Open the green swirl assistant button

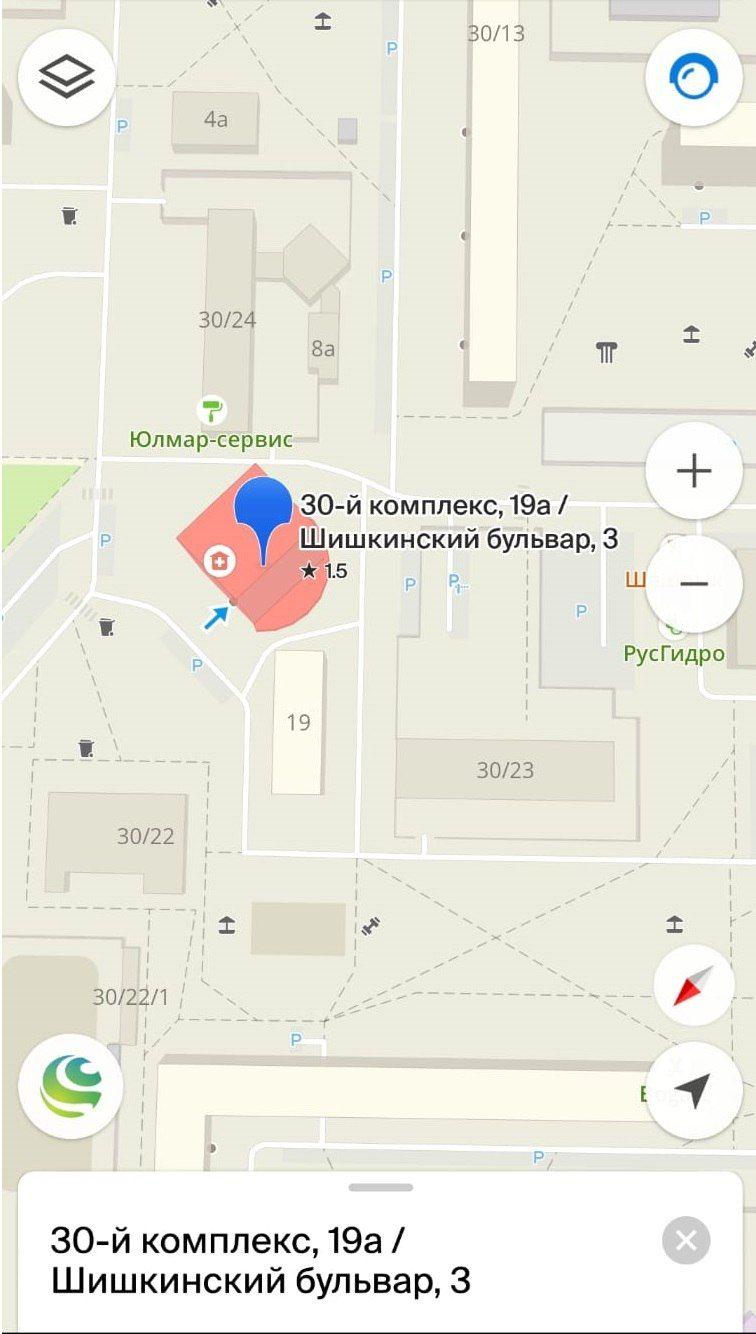[x=70, y=1087]
